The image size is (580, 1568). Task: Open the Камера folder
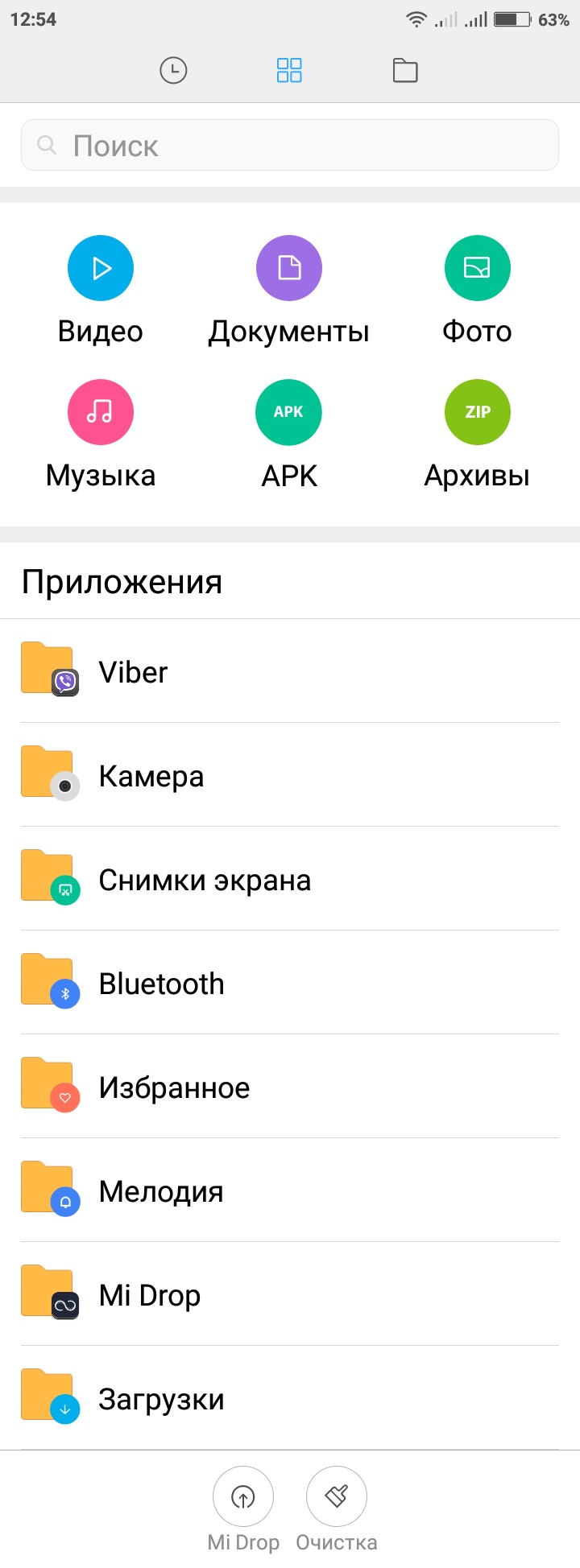pos(290,775)
